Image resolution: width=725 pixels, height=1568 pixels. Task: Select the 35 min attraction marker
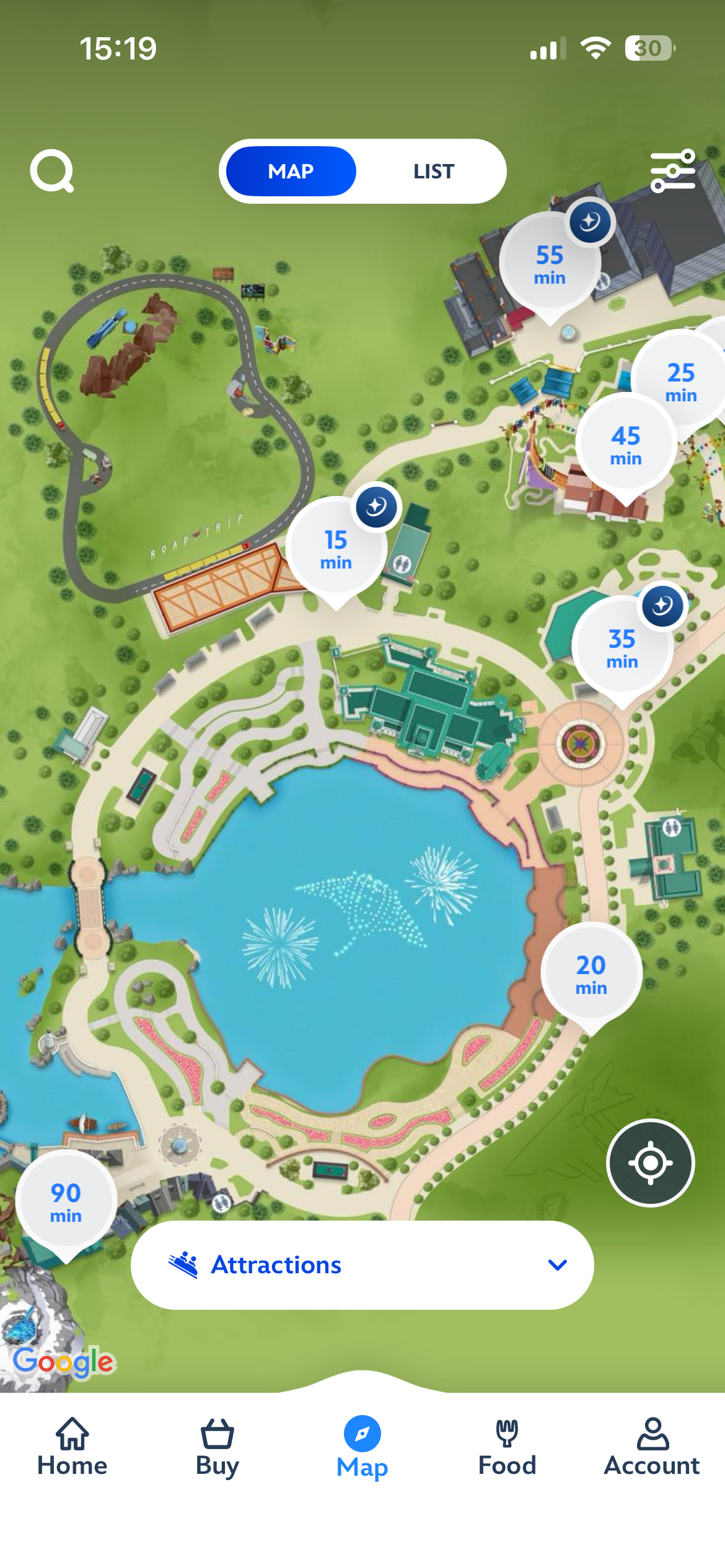(x=622, y=648)
